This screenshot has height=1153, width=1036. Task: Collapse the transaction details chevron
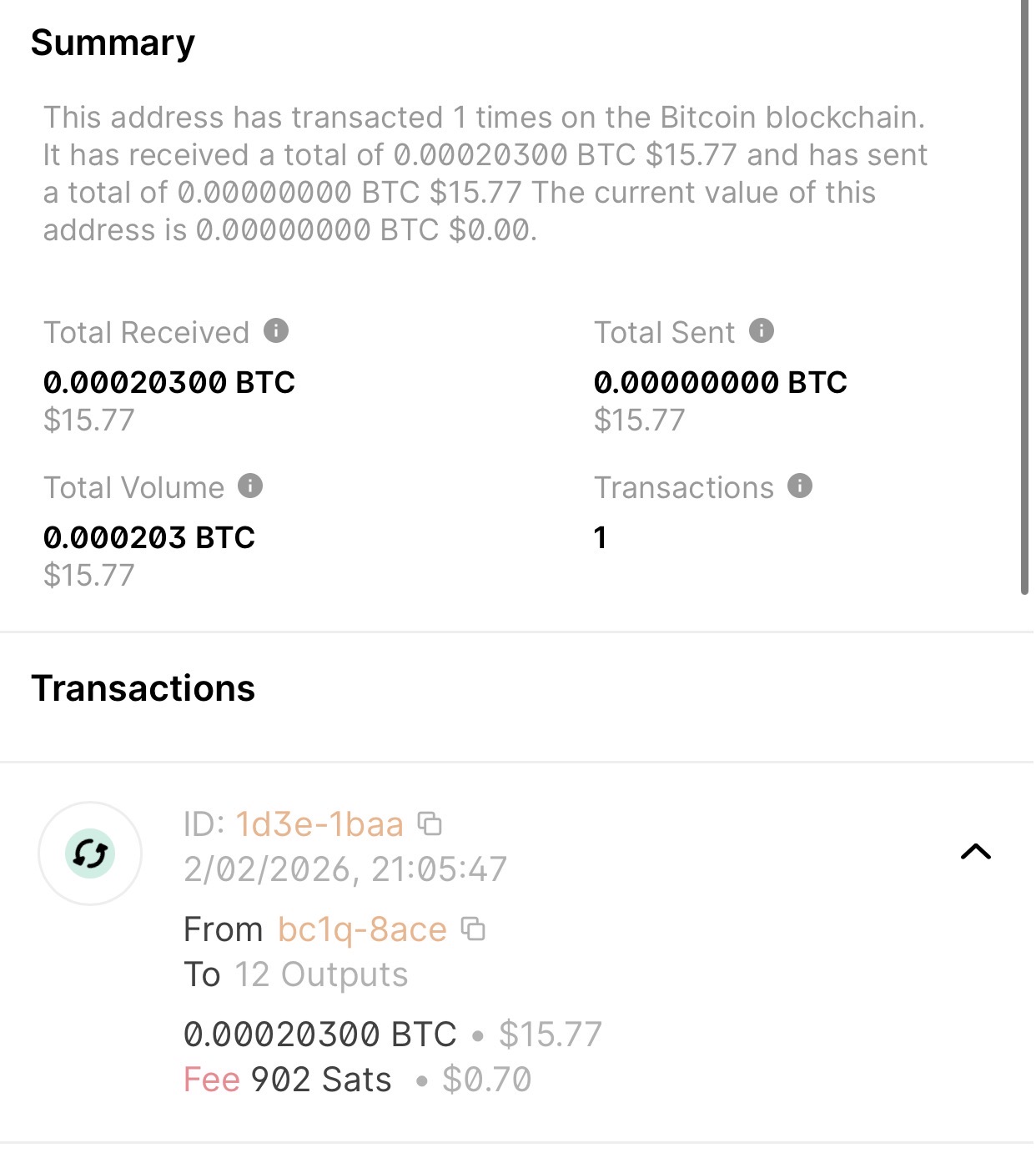click(x=975, y=851)
